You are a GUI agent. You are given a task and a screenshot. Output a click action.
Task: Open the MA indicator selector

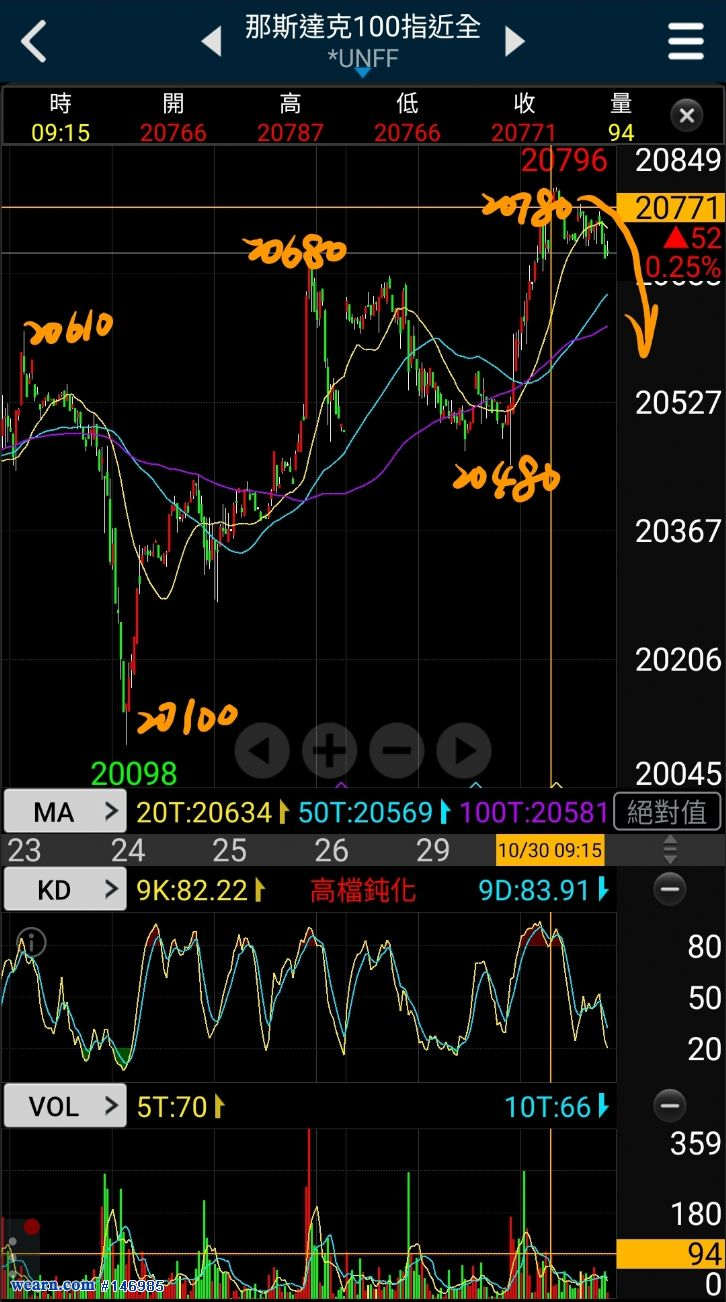pos(65,812)
